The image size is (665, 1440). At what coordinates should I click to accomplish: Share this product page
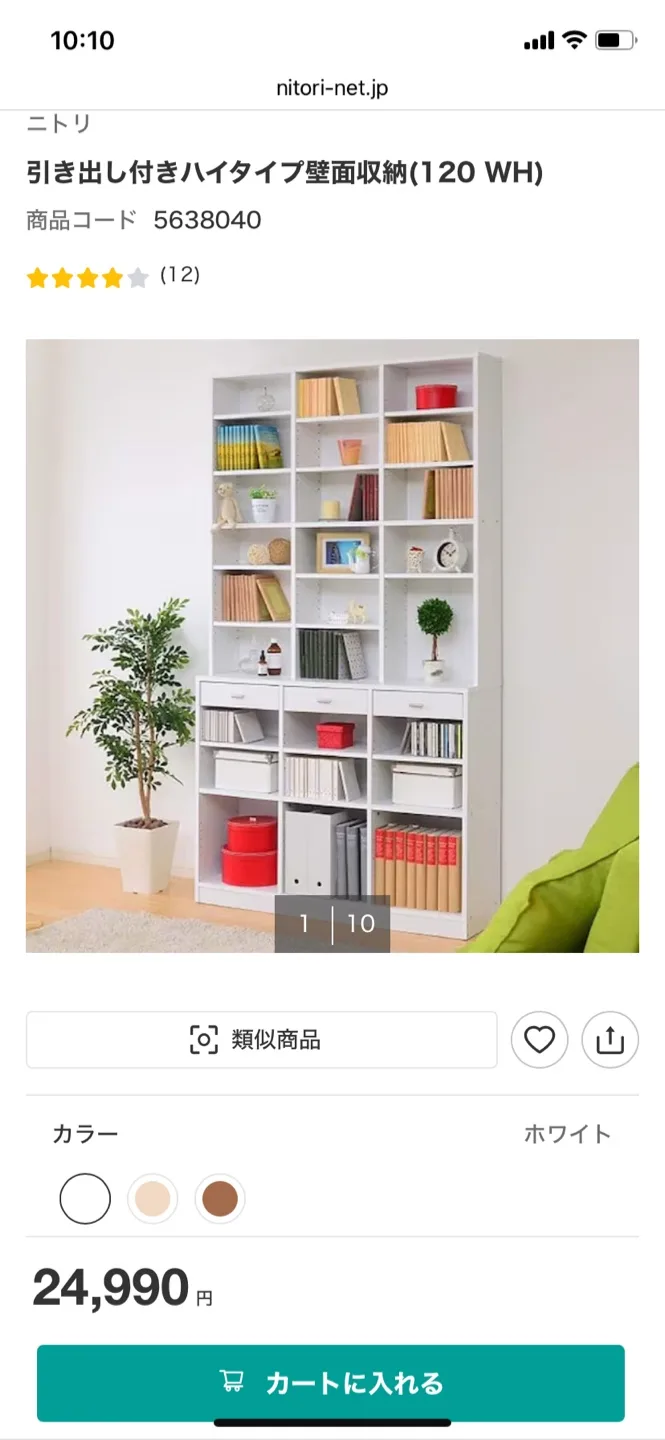[610, 1040]
